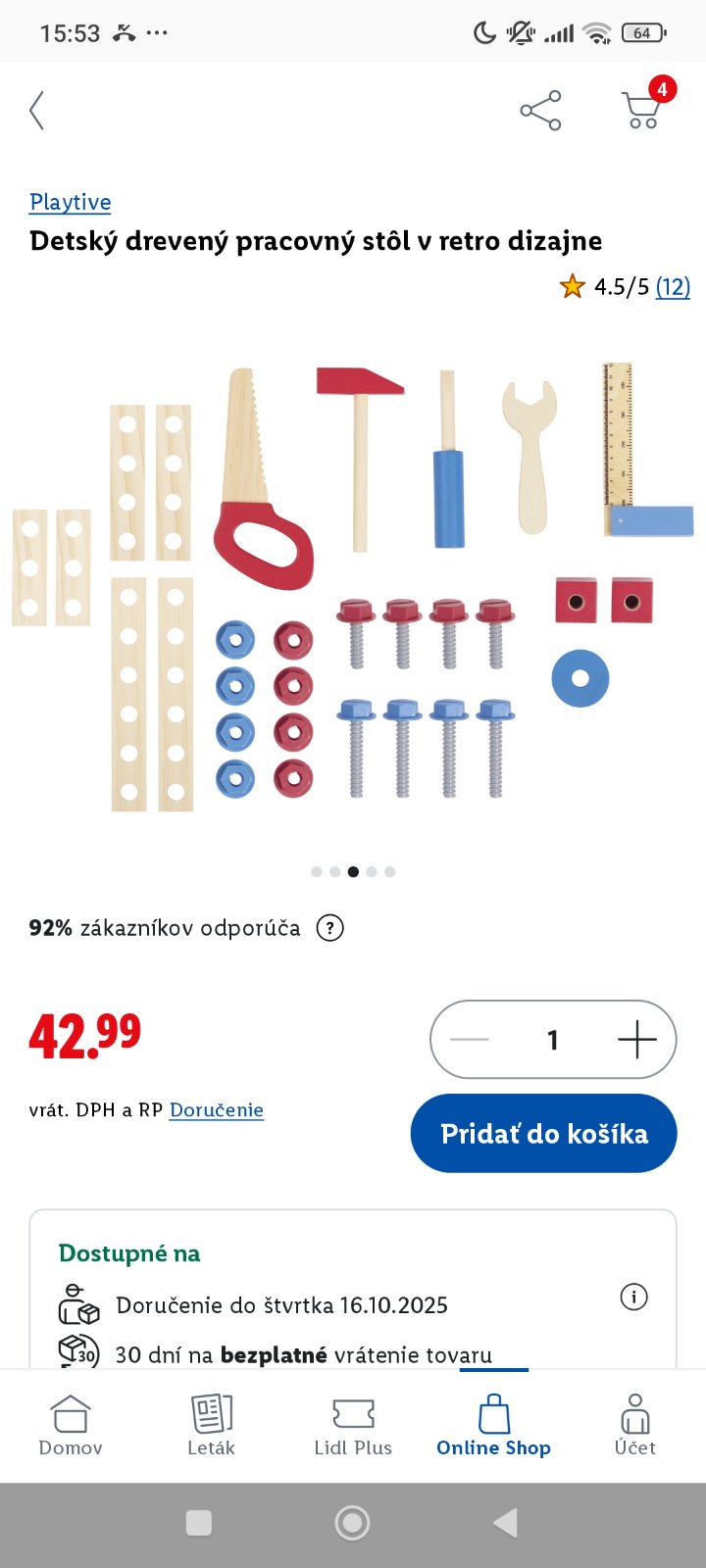Image resolution: width=706 pixels, height=1568 pixels.
Task: Switch to the Domov tab
Action: (x=71, y=1425)
